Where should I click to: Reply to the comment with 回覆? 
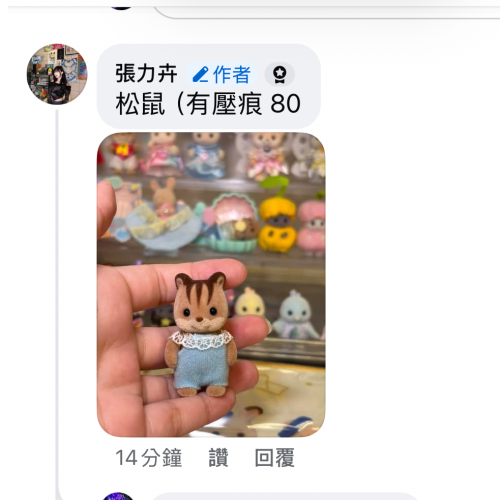[x=274, y=457]
